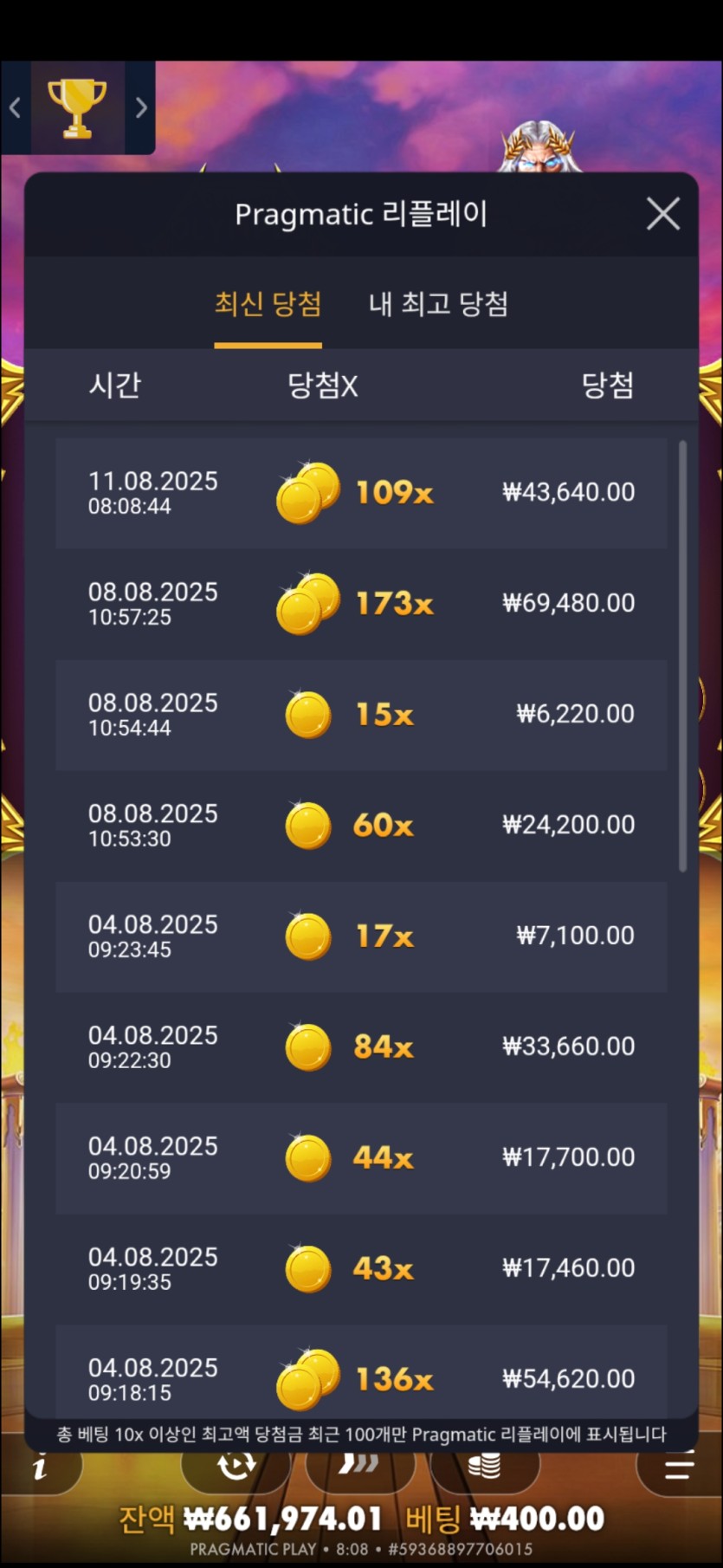Close the Pragmatic 리플레이 dialog
This screenshot has width=723, height=1568.
[662, 213]
